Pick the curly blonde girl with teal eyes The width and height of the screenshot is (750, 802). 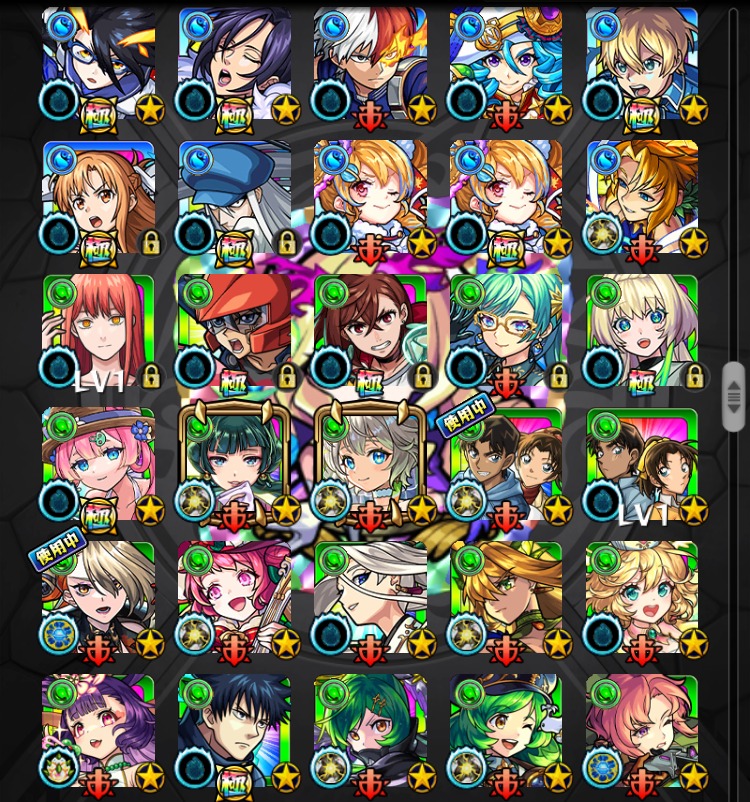[x=642, y=598]
